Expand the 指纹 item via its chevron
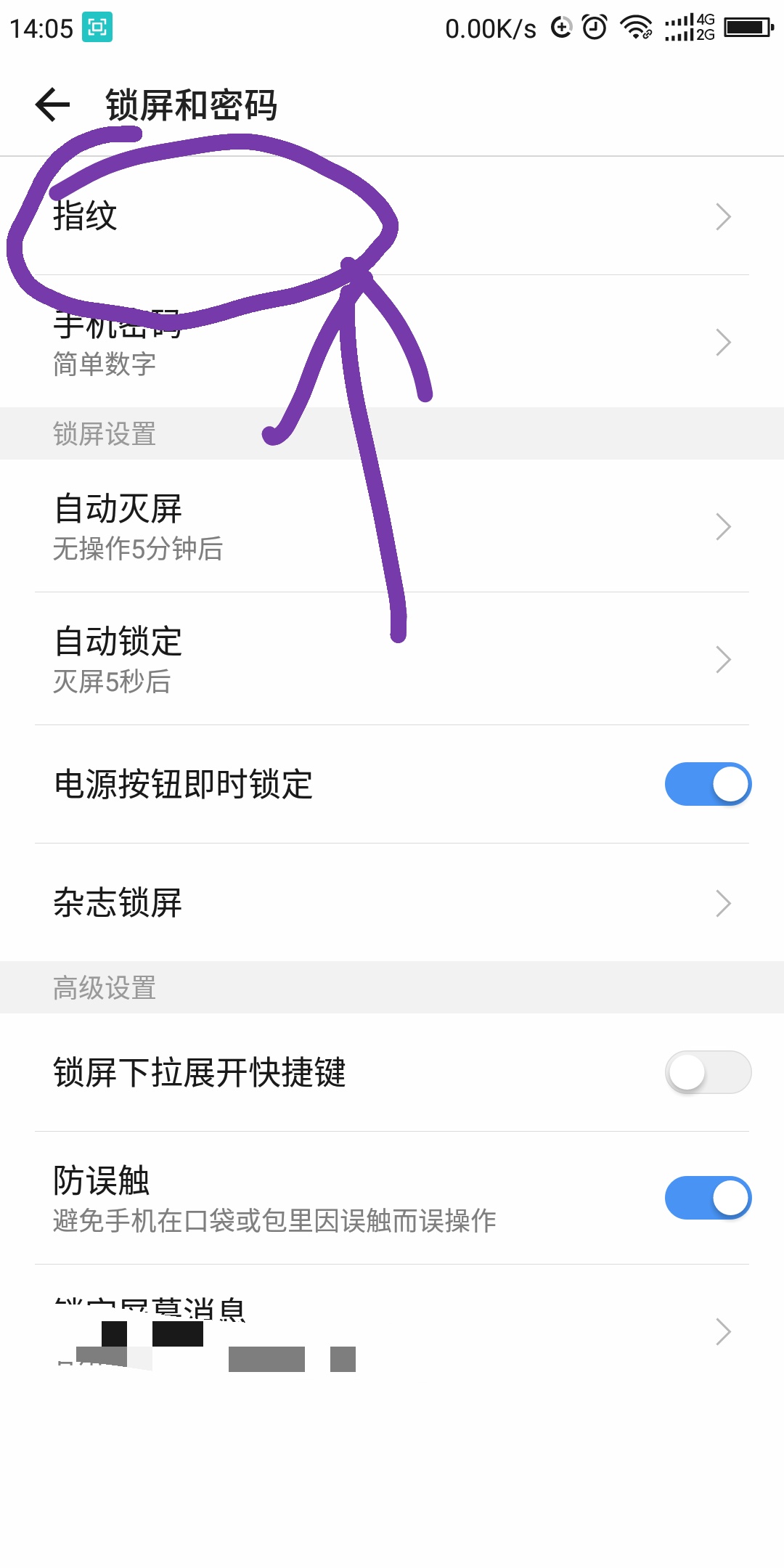784x1568 pixels. (723, 216)
